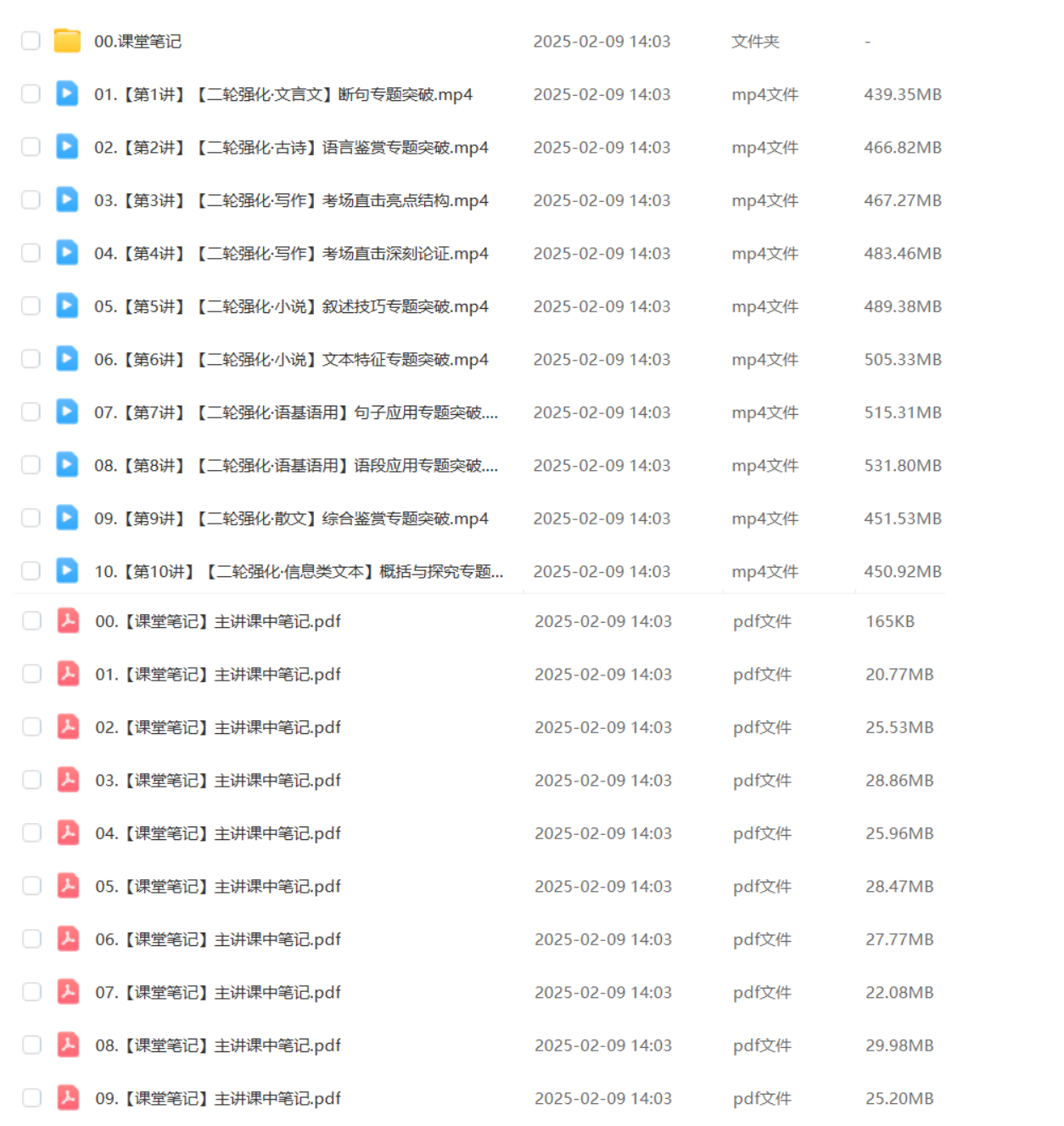Select checkbox for 00.课堂笔记 folder
Image resolution: width=1064 pixels, height=1126 pixels.
(x=31, y=41)
